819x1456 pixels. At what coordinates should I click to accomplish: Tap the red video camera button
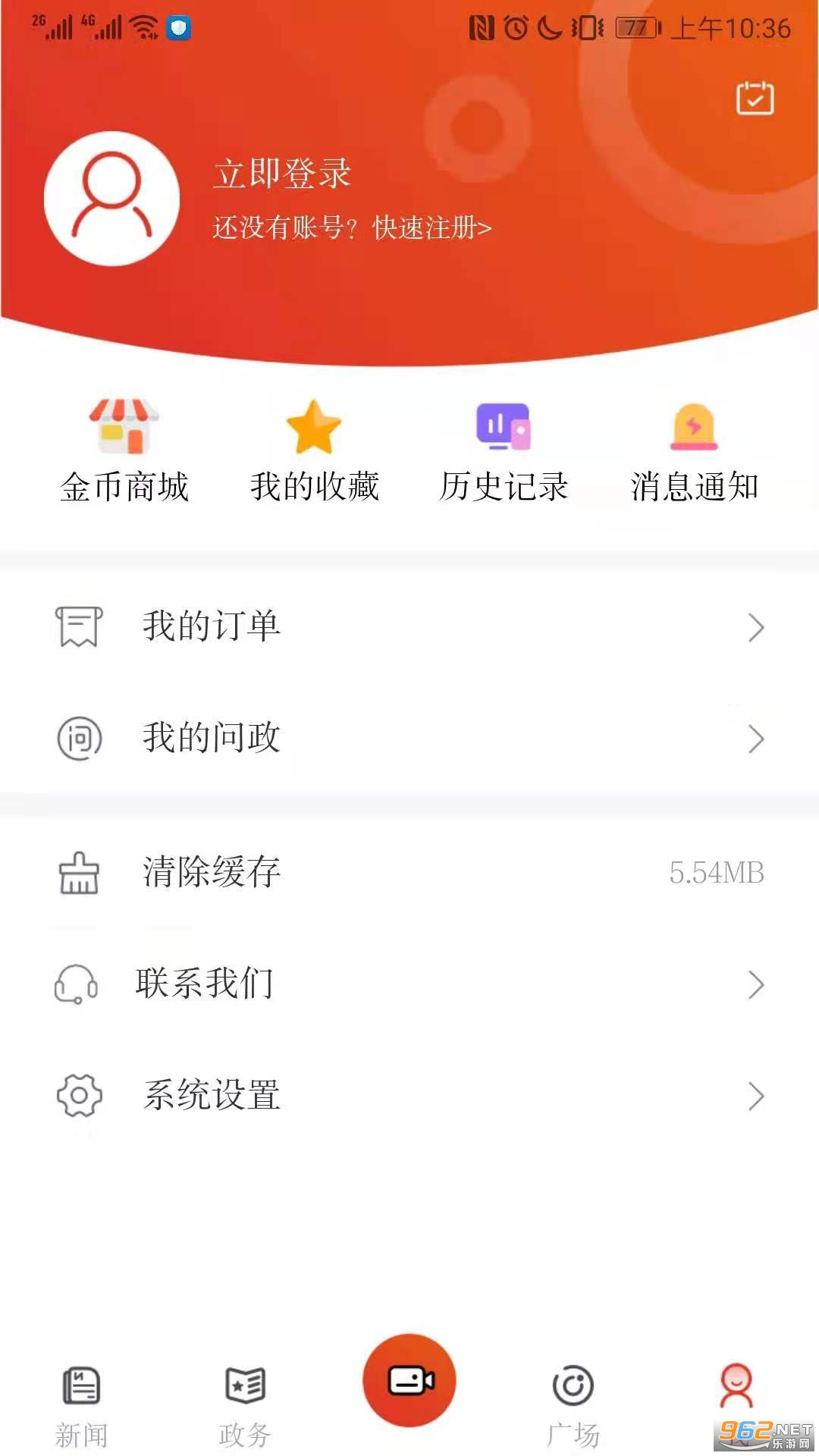click(x=409, y=1380)
